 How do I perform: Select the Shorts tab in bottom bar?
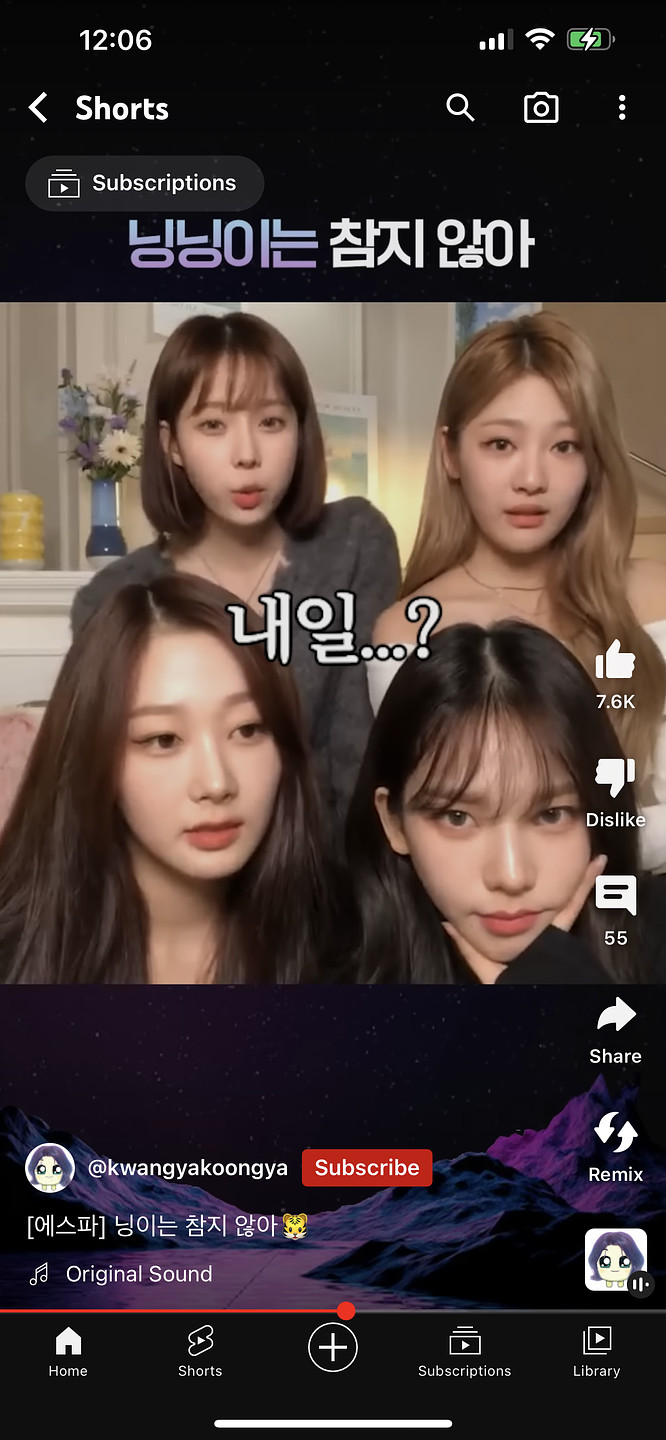coord(200,1352)
